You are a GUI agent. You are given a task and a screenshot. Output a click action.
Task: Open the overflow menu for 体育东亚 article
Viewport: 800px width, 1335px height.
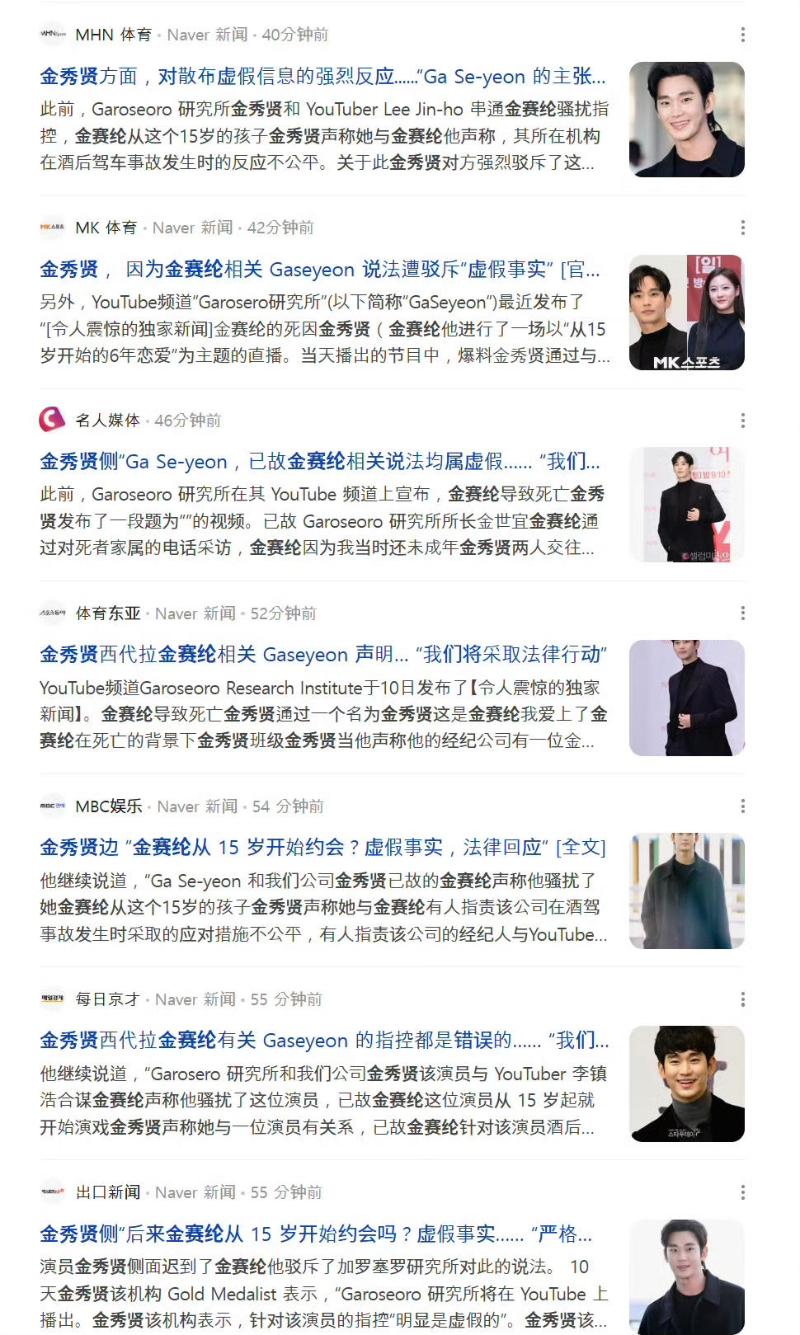(742, 613)
